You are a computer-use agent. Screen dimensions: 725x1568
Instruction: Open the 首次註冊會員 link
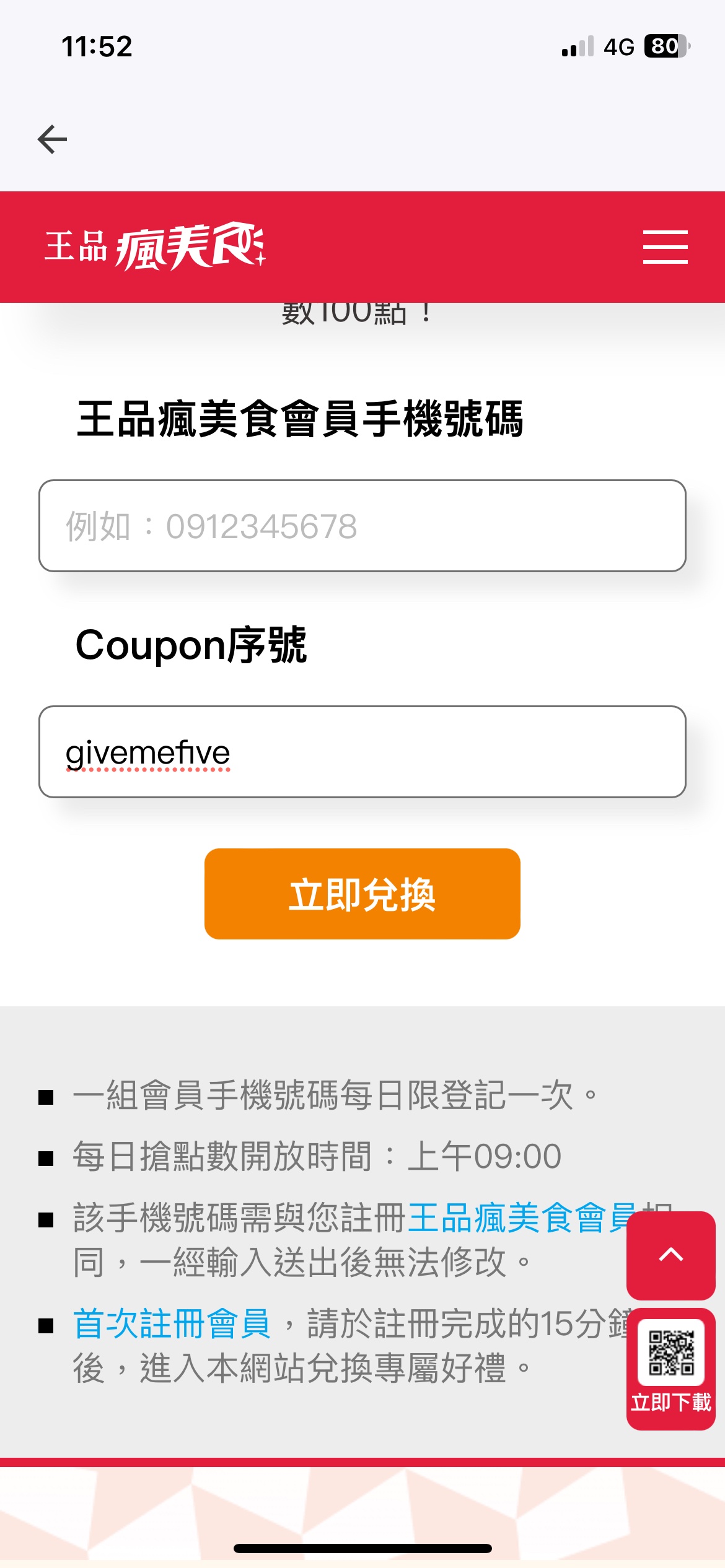172,1323
